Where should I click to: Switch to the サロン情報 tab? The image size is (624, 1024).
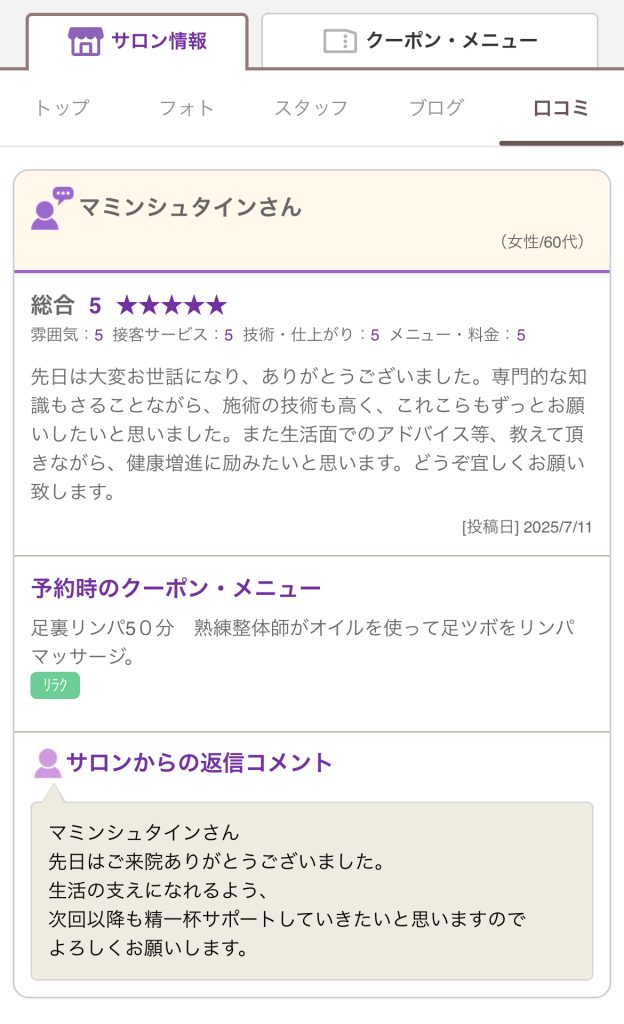click(x=137, y=41)
